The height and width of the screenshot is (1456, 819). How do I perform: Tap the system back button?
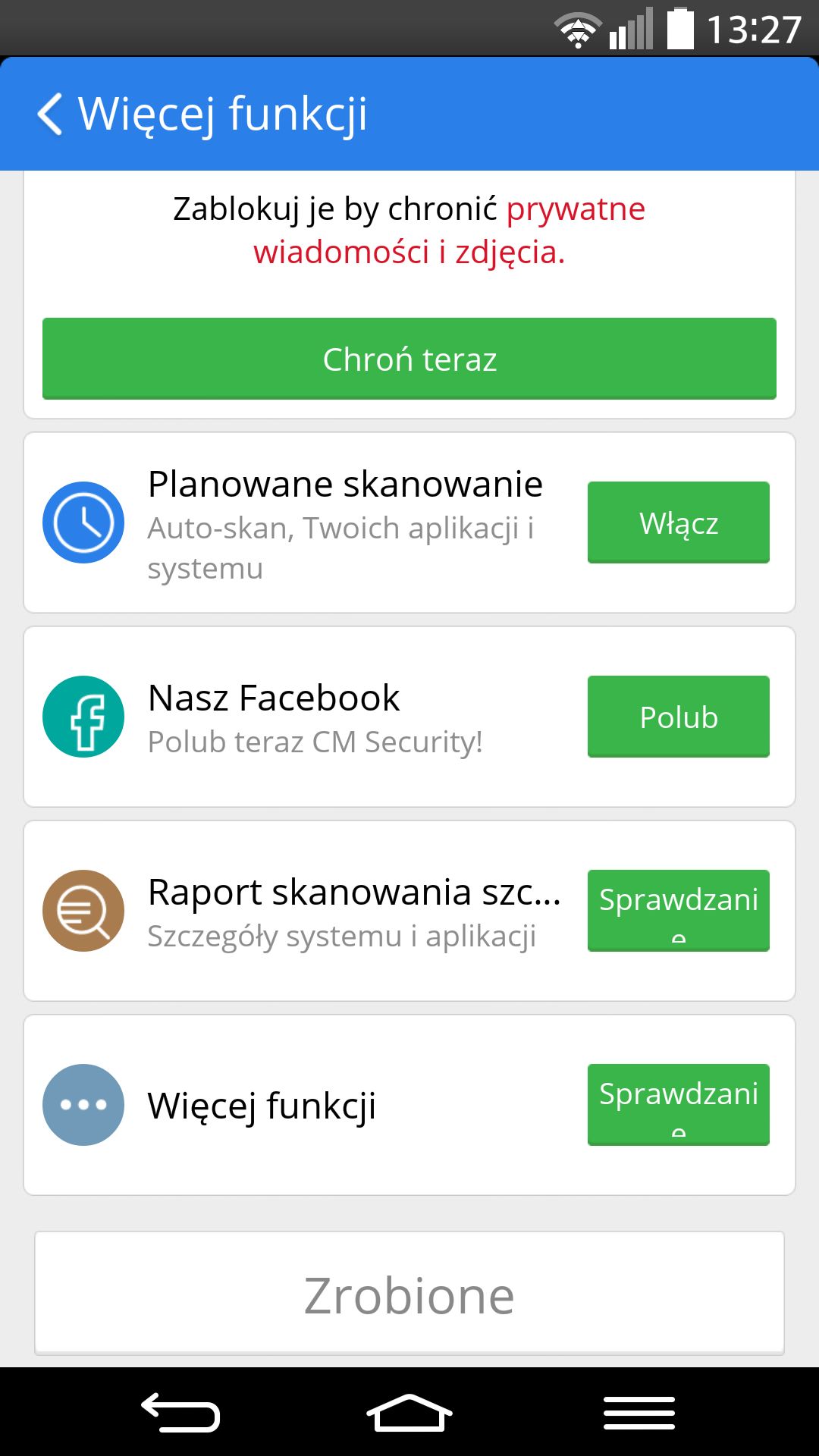180,1413
